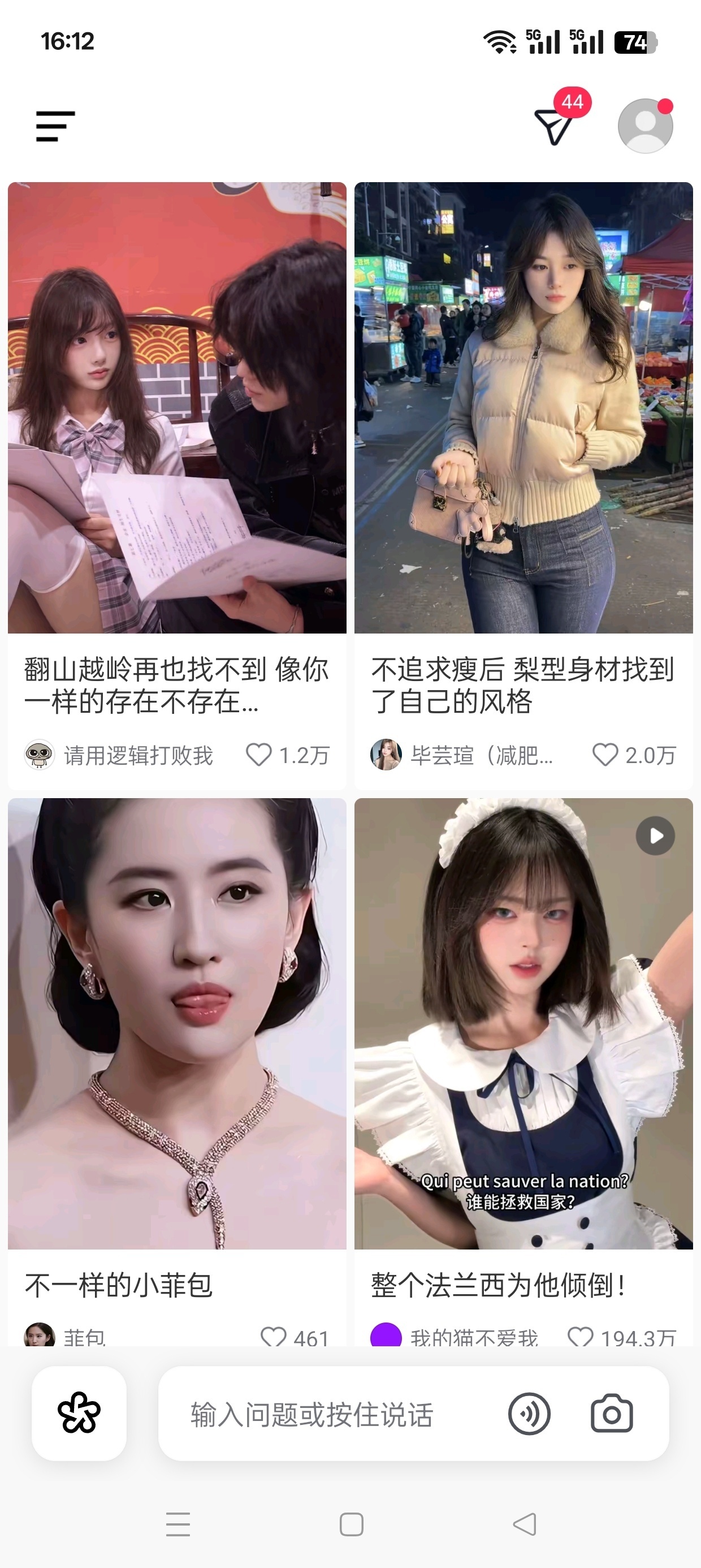The height and width of the screenshot is (1568, 701).
Task: Go to the system home screen
Action: pos(351,1524)
